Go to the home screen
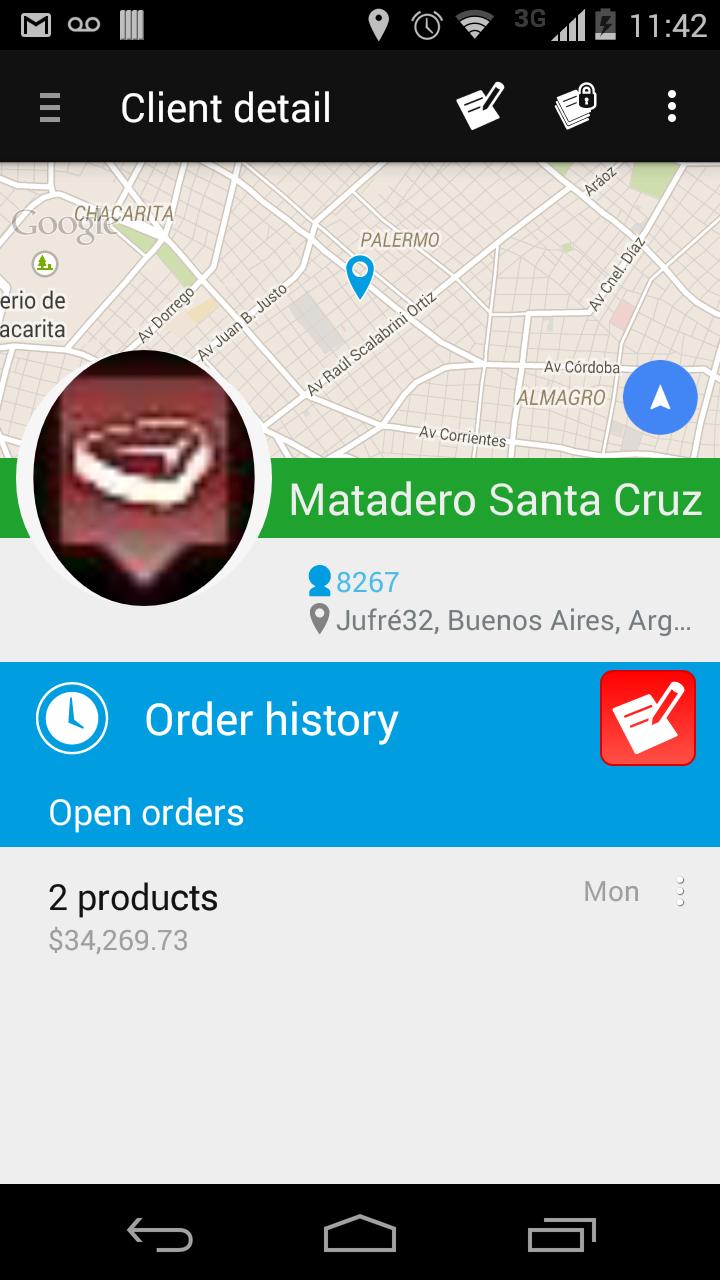 pyautogui.click(x=360, y=1235)
